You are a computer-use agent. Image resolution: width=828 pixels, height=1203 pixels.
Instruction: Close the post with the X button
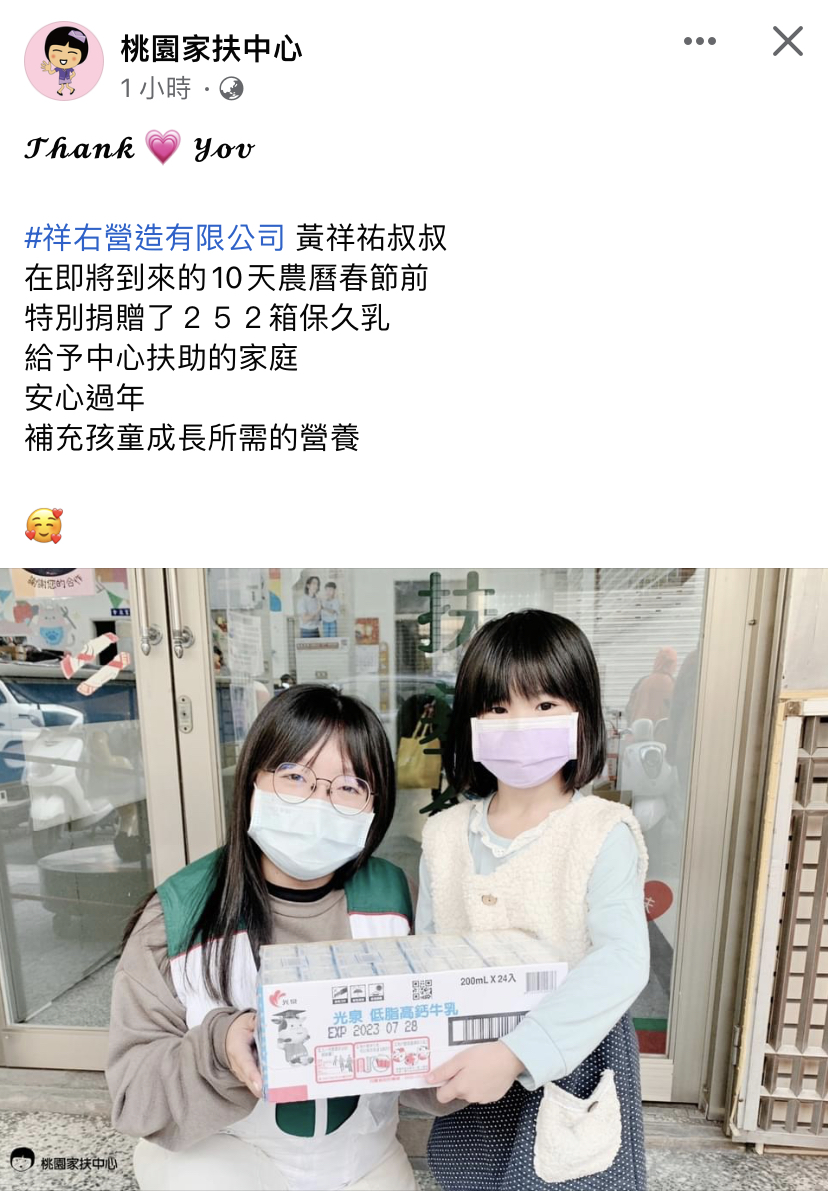point(788,42)
